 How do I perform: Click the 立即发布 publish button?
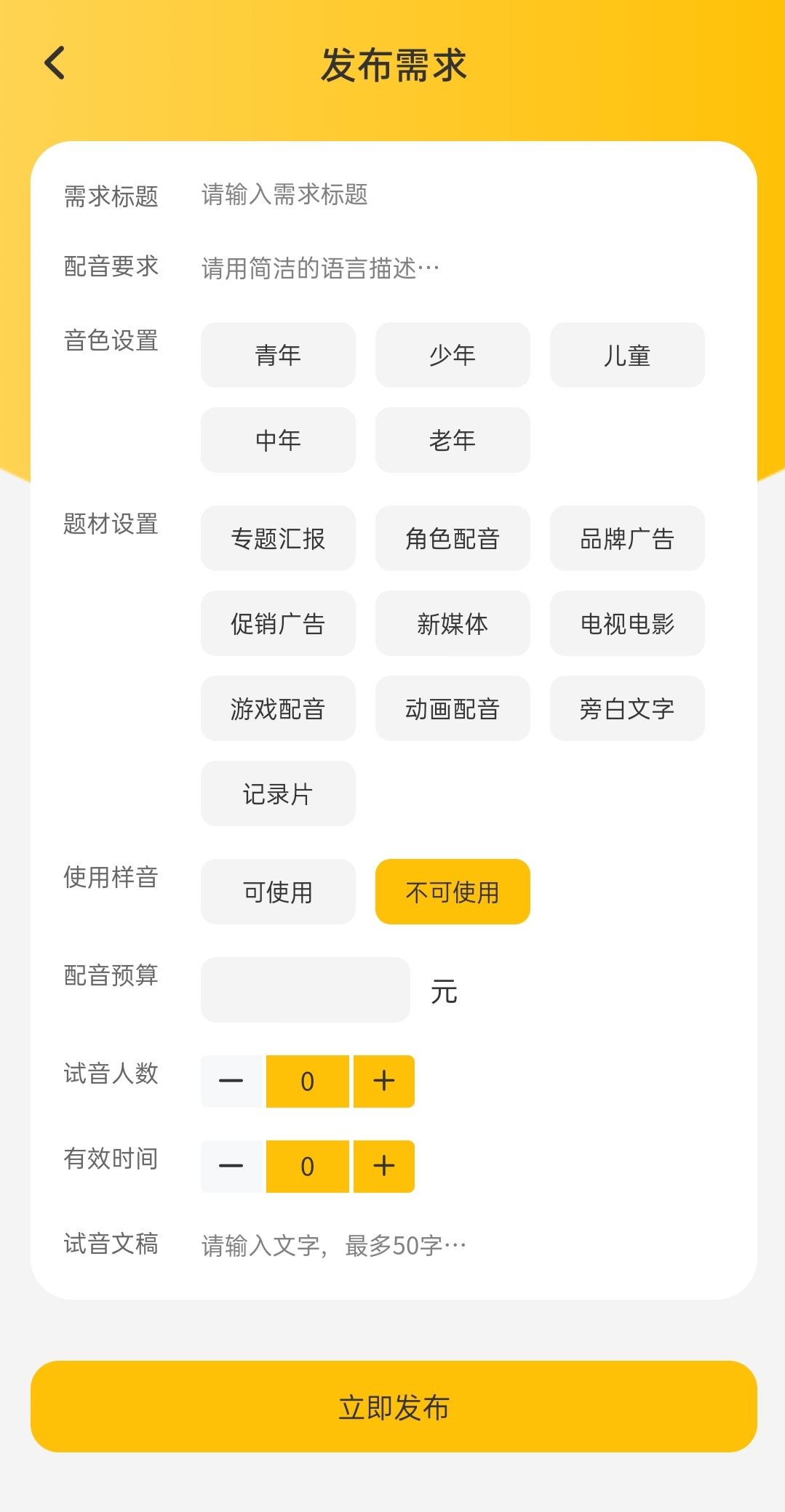[x=392, y=1405]
